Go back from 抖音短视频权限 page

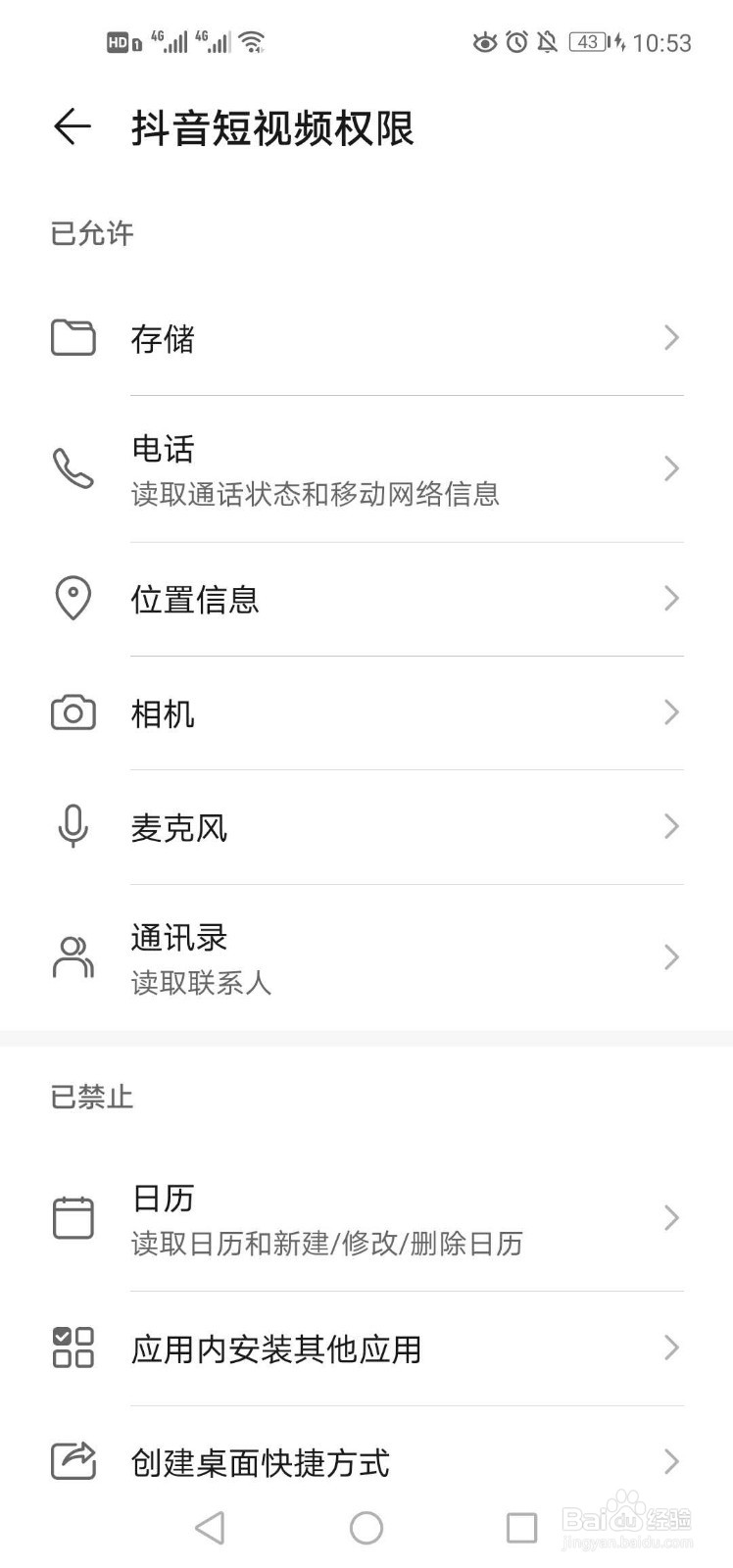(73, 127)
